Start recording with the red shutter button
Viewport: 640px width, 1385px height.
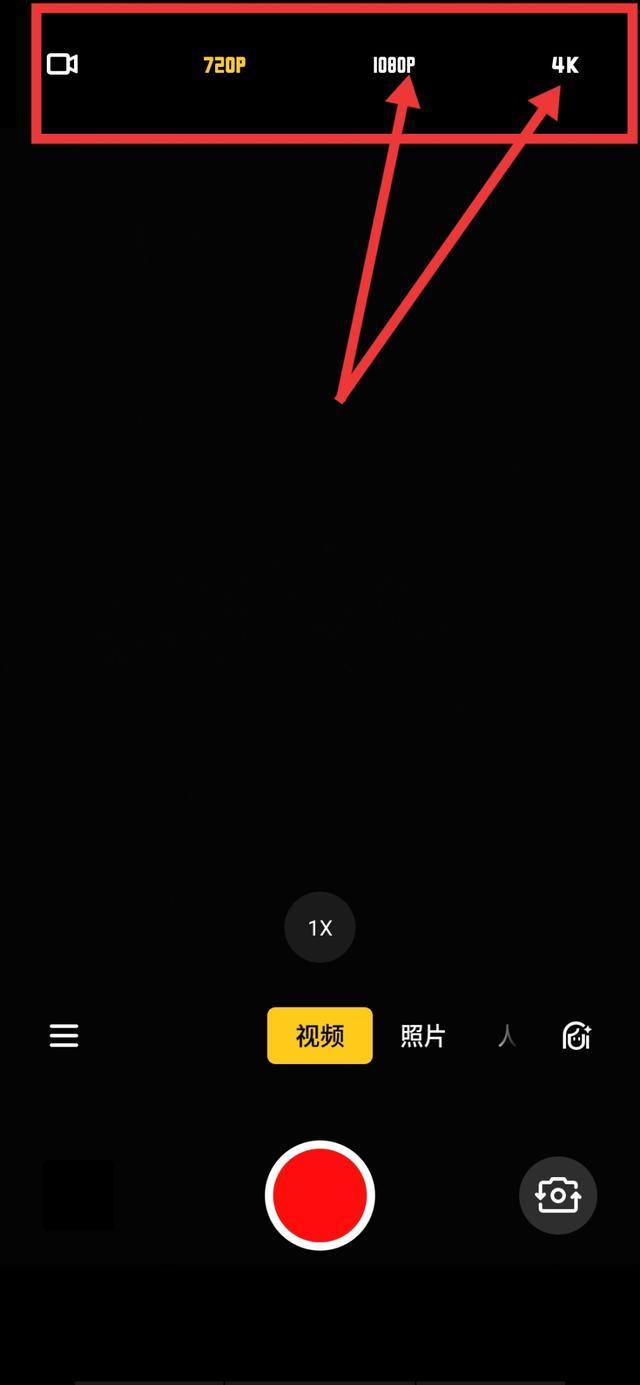click(320, 1195)
